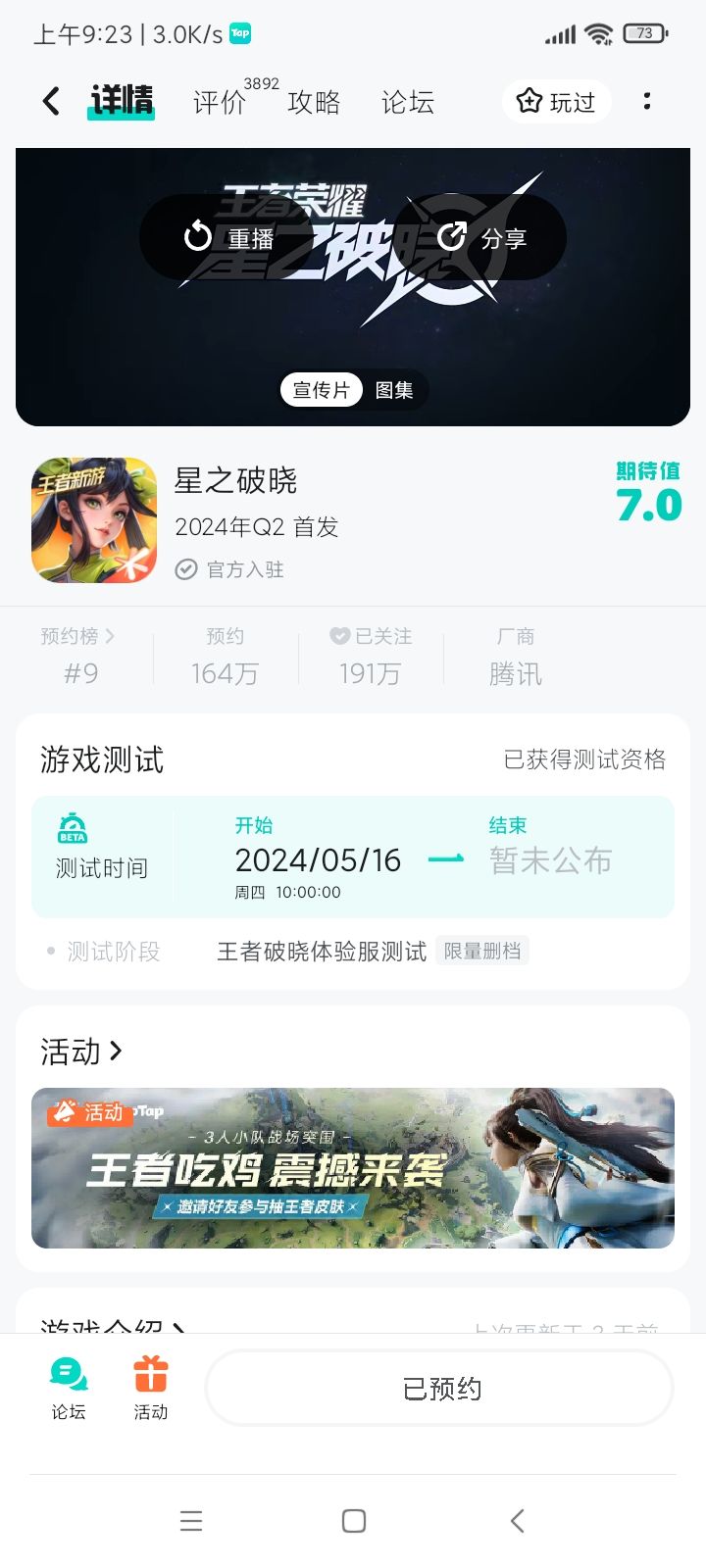This screenshot has width=706, height=1568.
Task: Switch to the 评价 reviews tab
Action: tap(220, 102)
